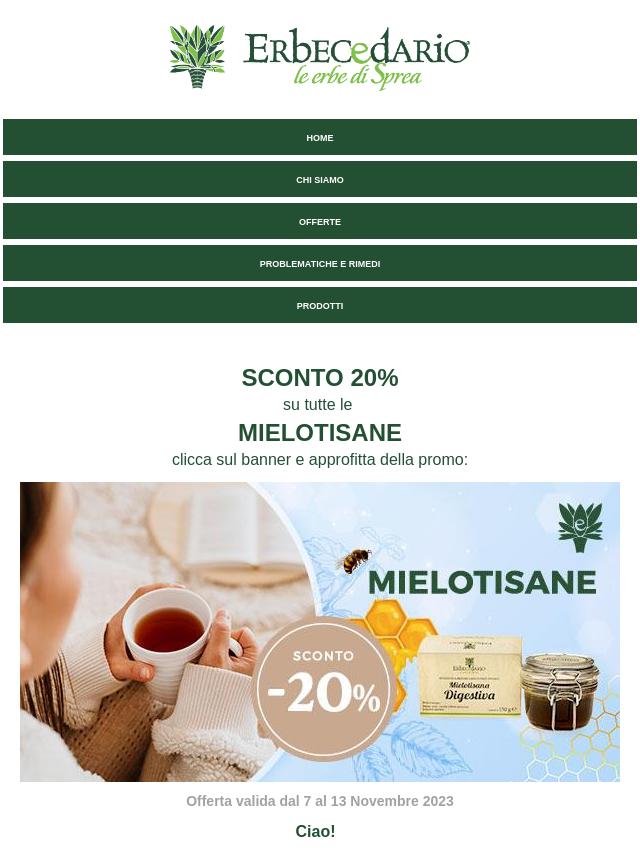
Task: Open the OFFERTE section
Action: pos(320,222)
